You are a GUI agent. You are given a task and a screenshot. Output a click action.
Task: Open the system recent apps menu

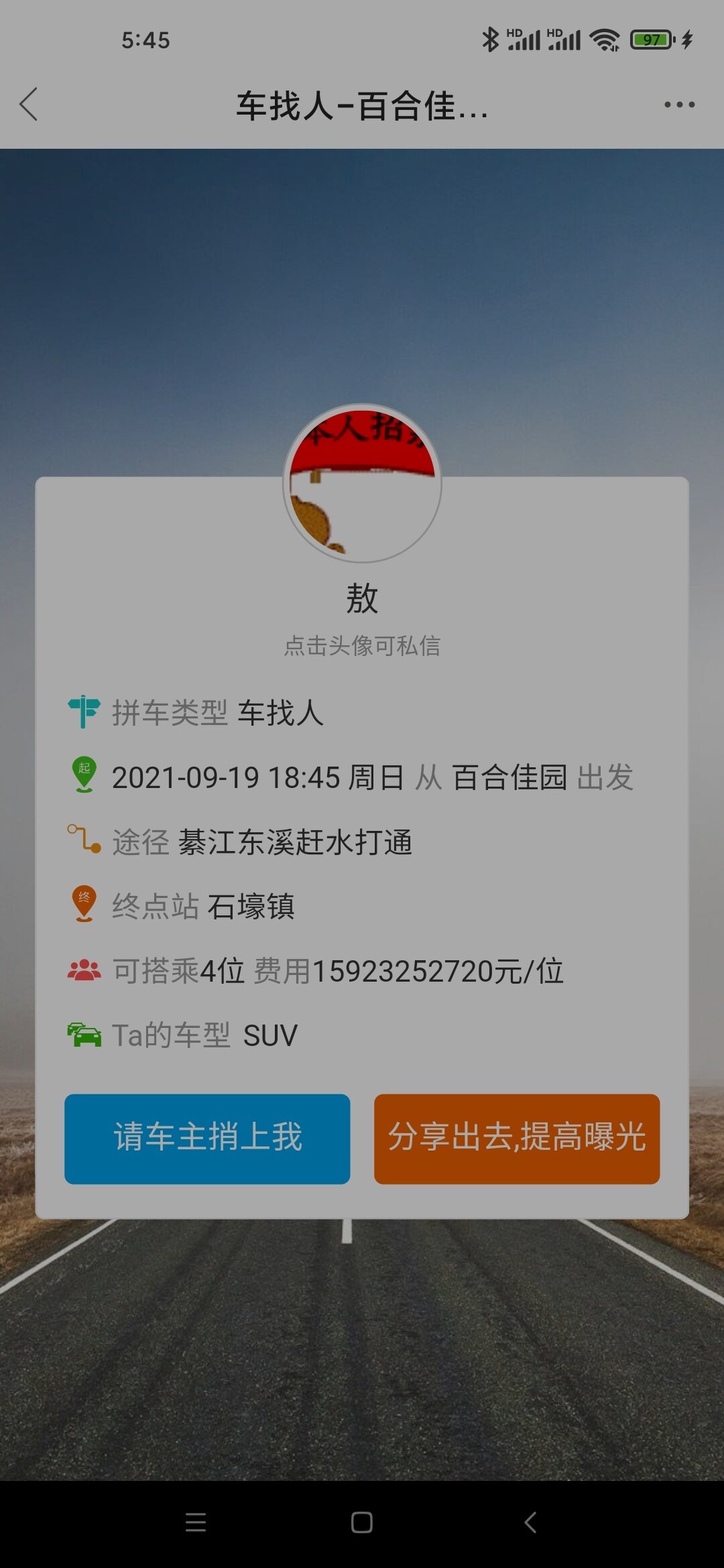[x=196, y=1522]
